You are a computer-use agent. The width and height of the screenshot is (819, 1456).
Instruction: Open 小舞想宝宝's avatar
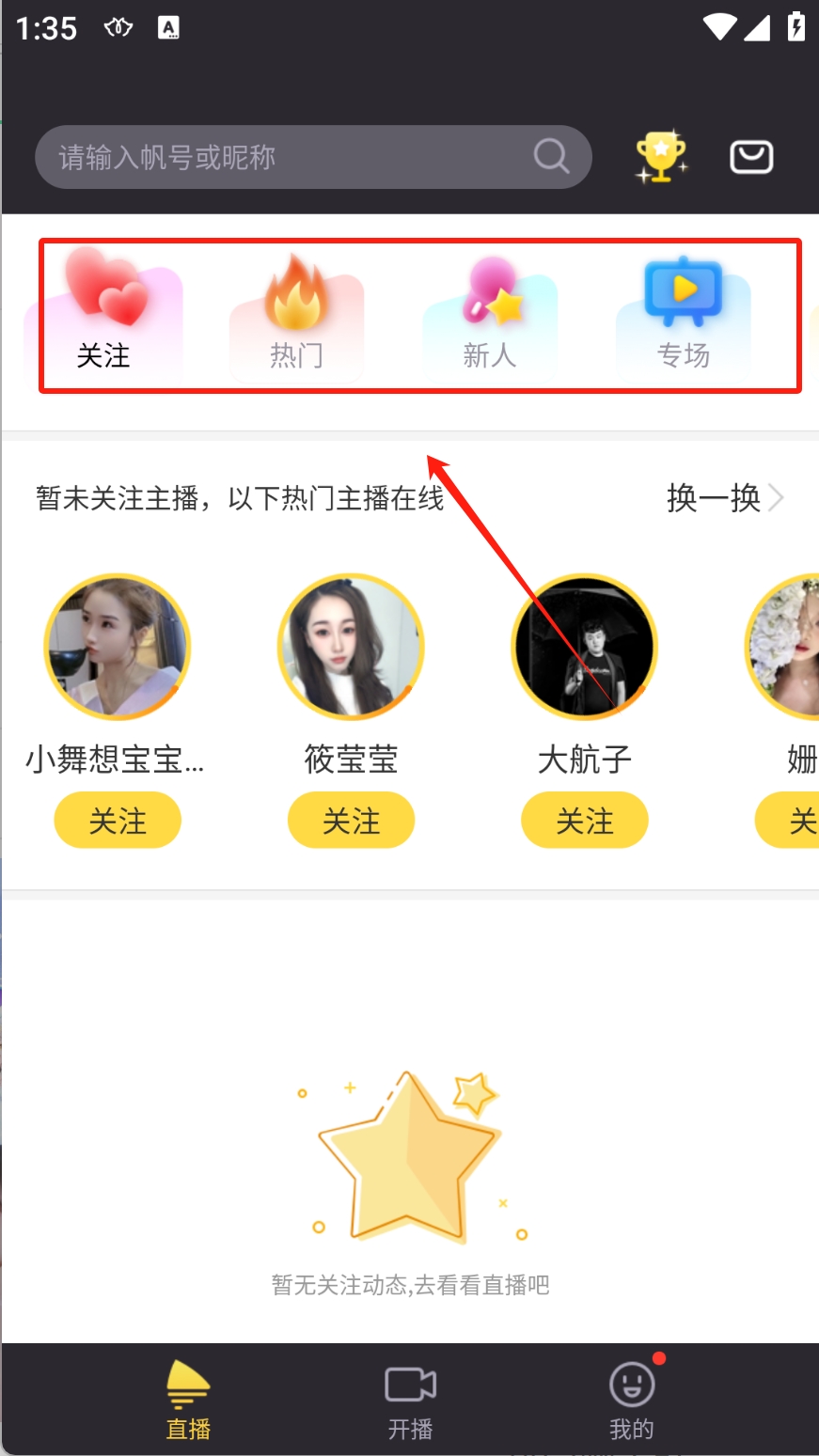point(118,647)
